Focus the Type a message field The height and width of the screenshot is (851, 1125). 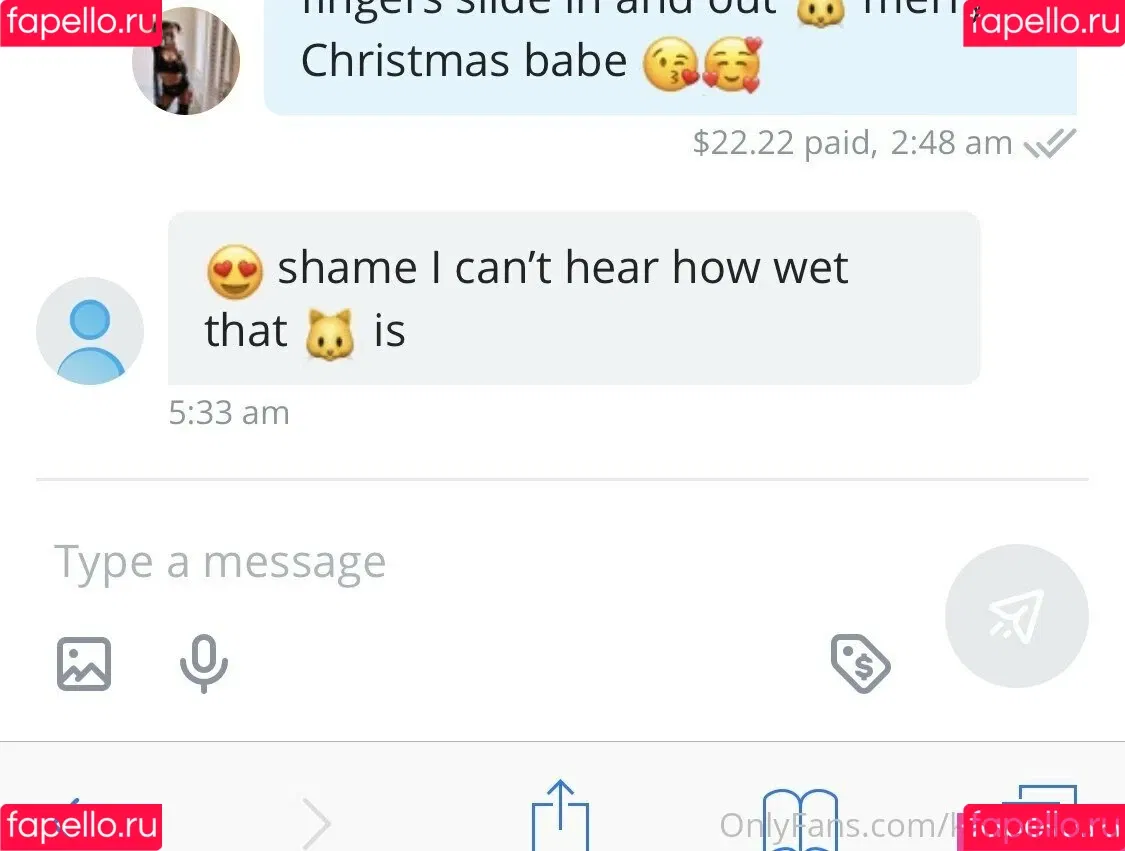(x=450, y=563)
